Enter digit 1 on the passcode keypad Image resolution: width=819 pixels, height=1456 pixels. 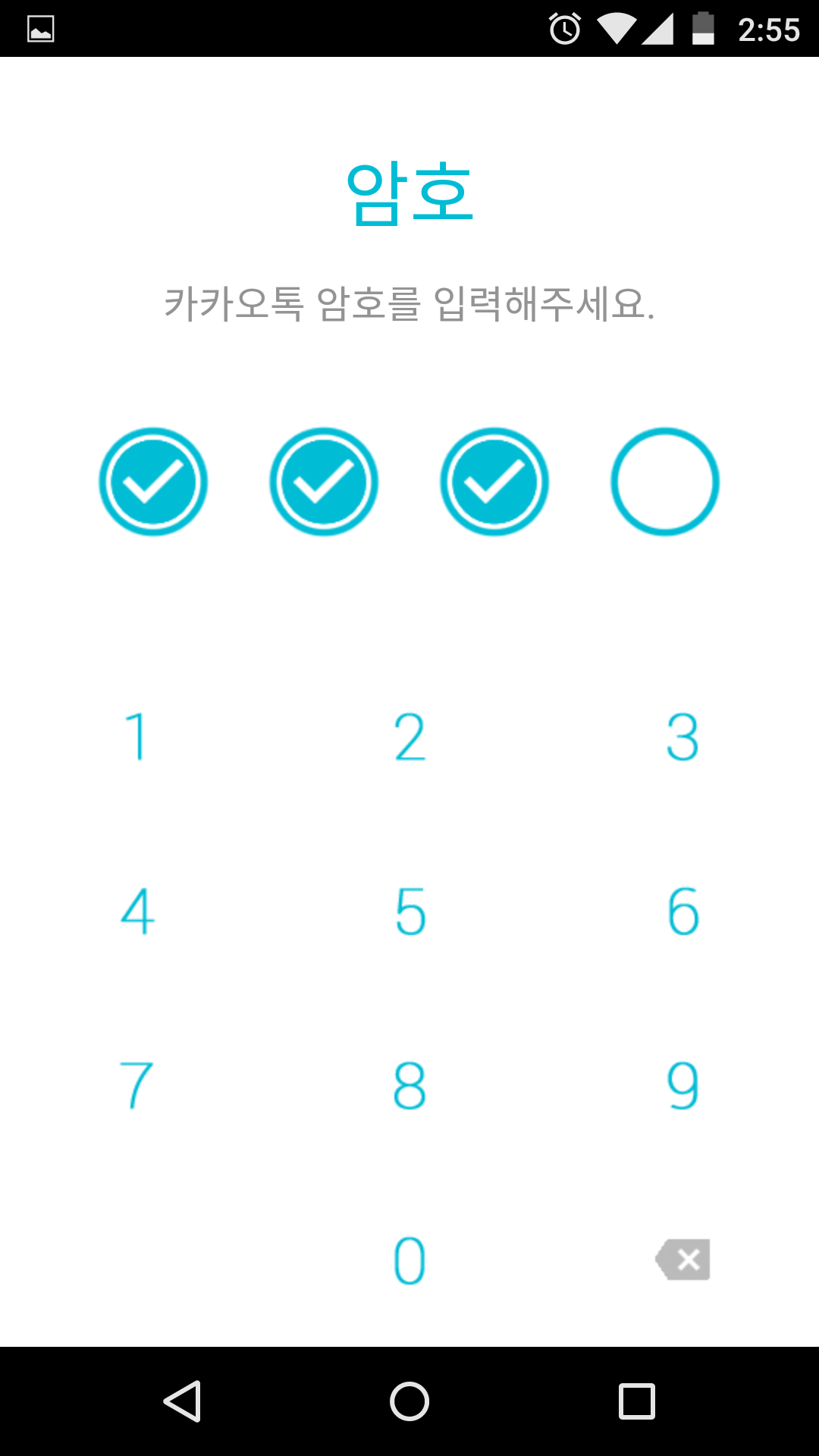136,736
